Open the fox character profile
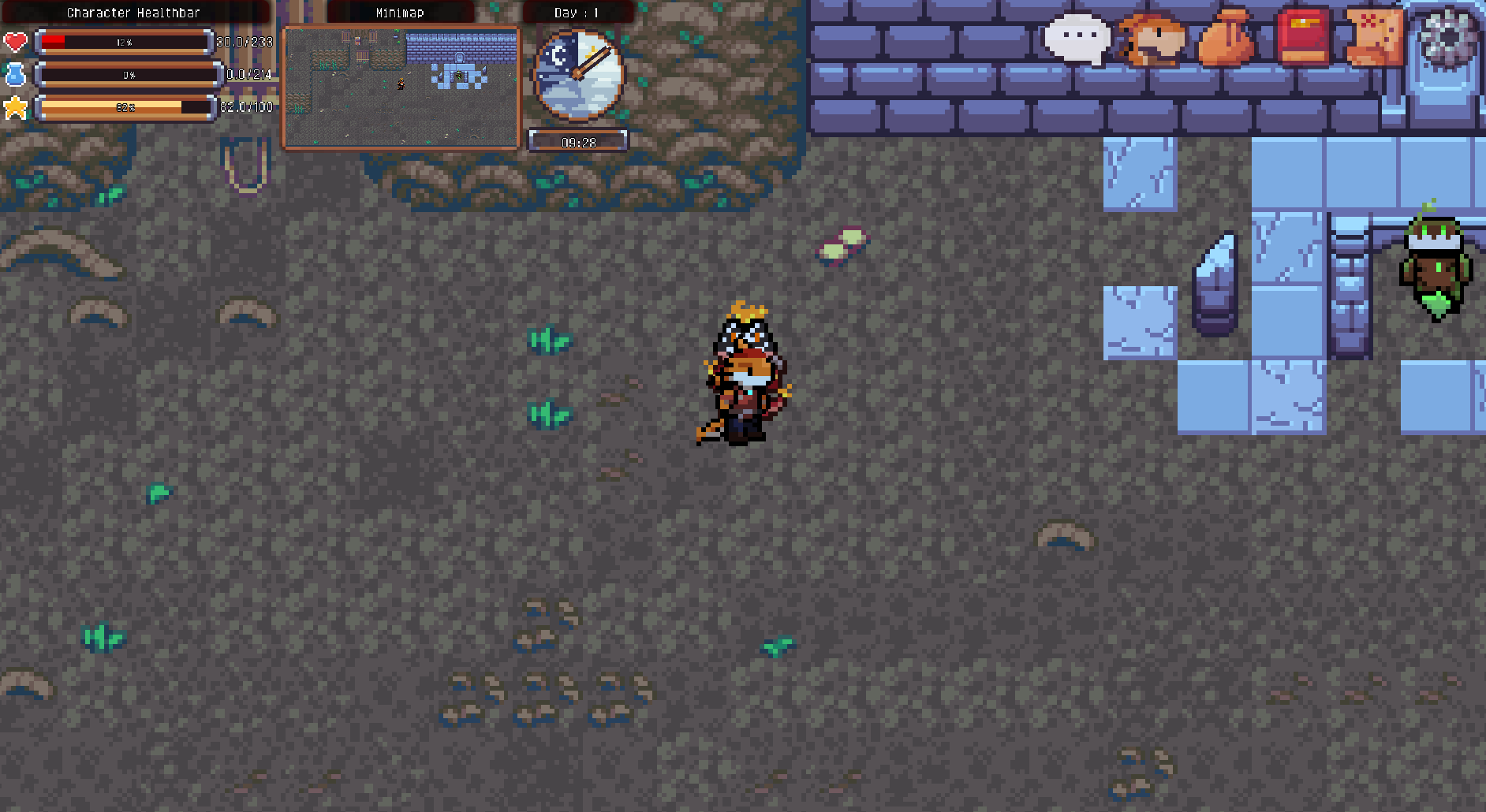This screenshot has width=1486, height=812. (x=1152, y=38)
